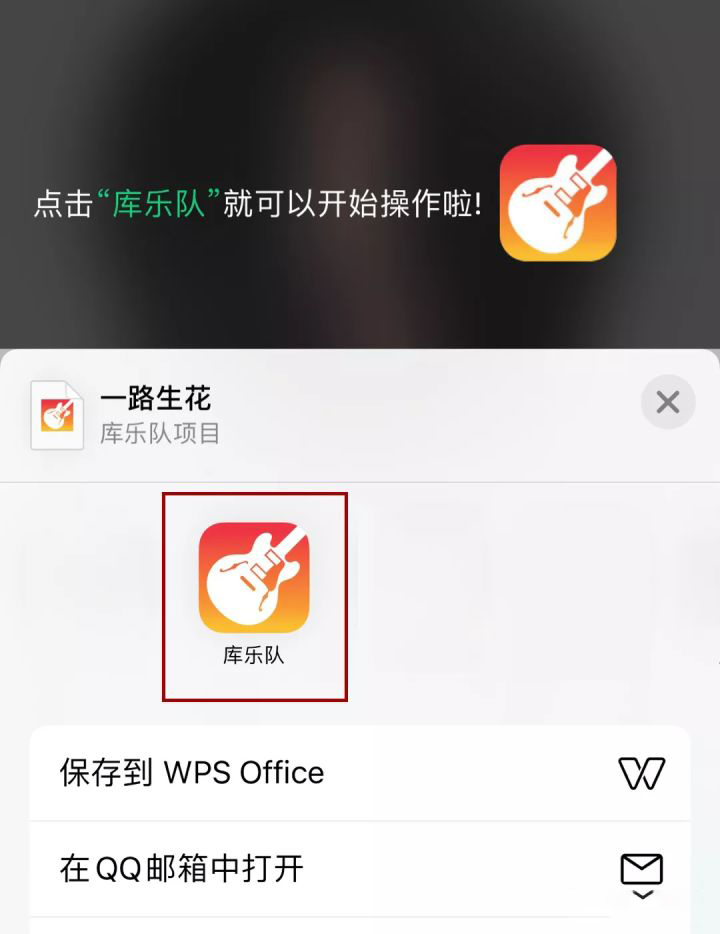Close the share sheet

[667, 402]
